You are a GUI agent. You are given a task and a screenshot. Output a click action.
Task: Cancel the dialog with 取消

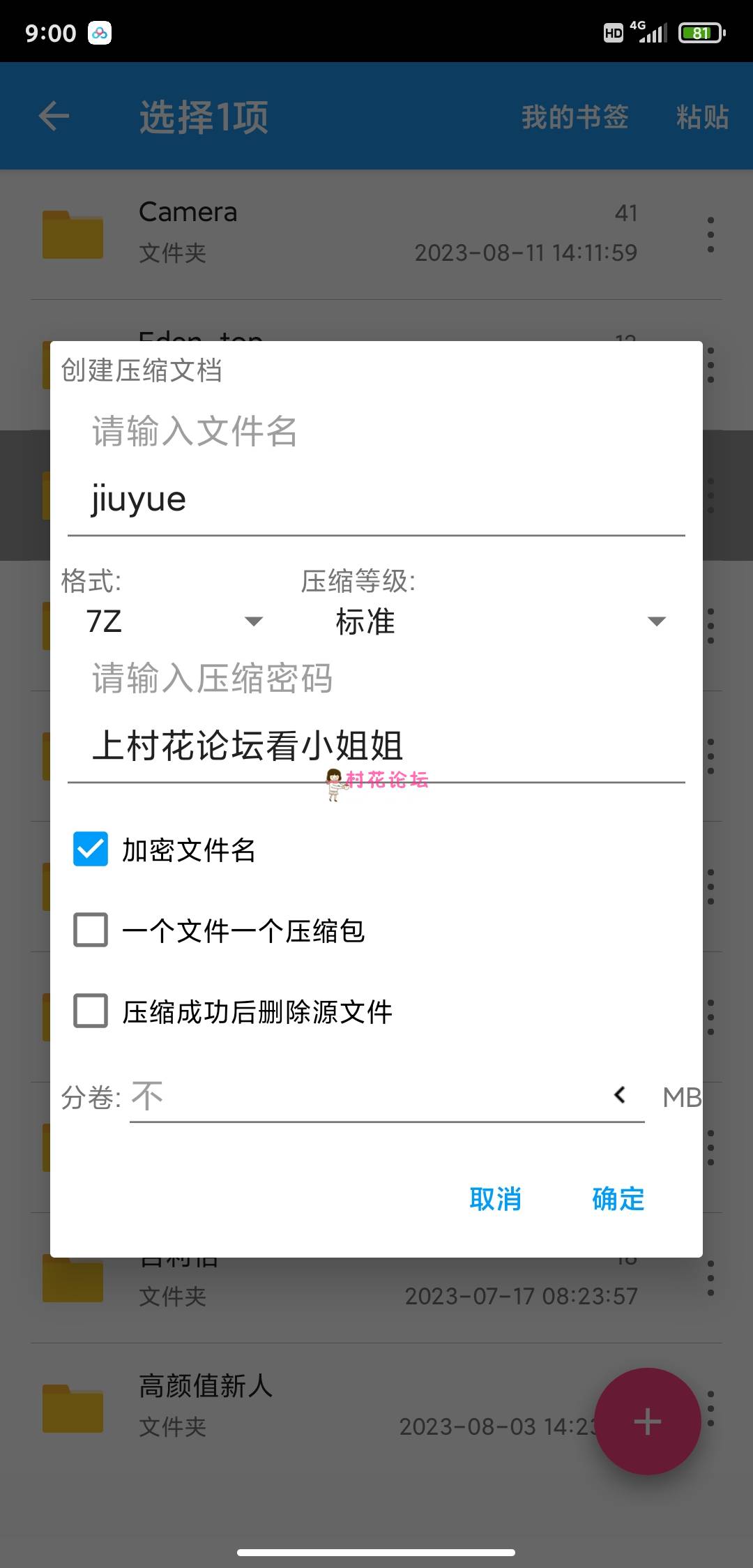click(x=495, y=1199)
